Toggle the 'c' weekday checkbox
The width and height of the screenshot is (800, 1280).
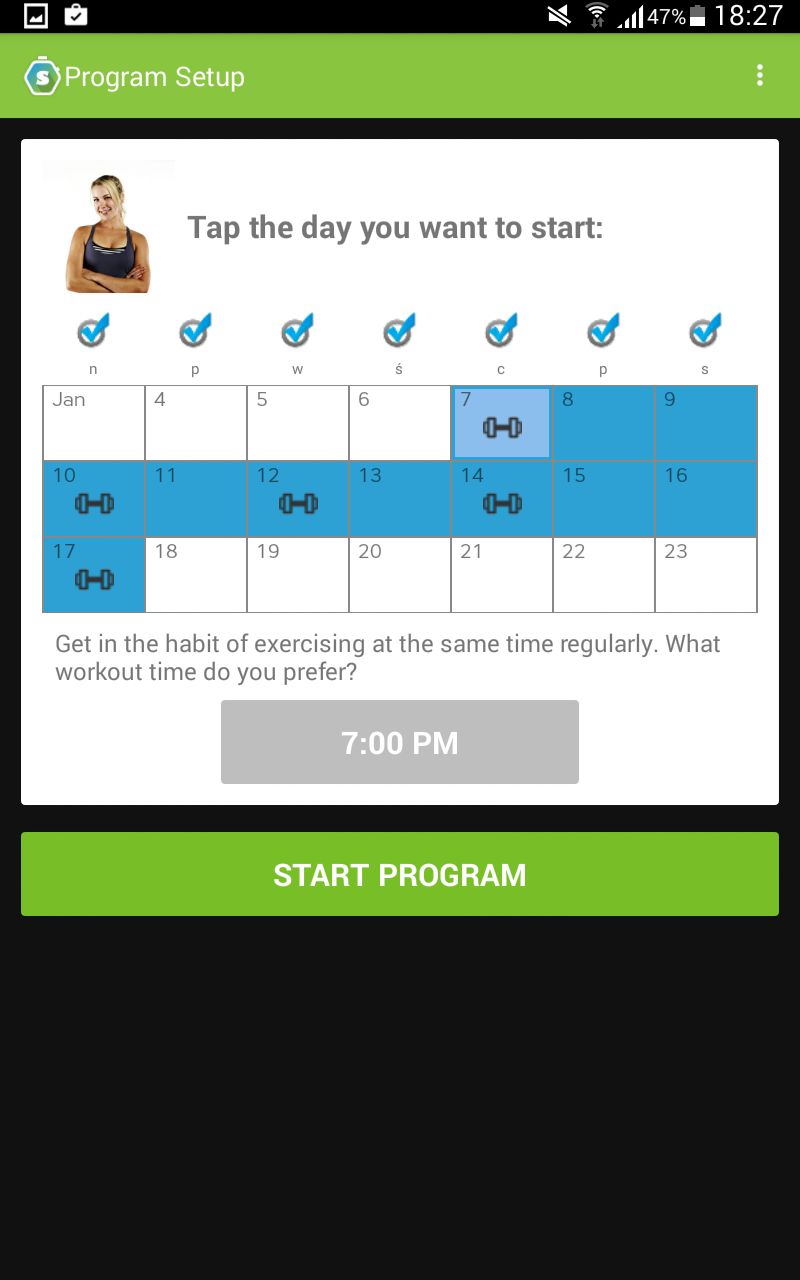point(501,330)
